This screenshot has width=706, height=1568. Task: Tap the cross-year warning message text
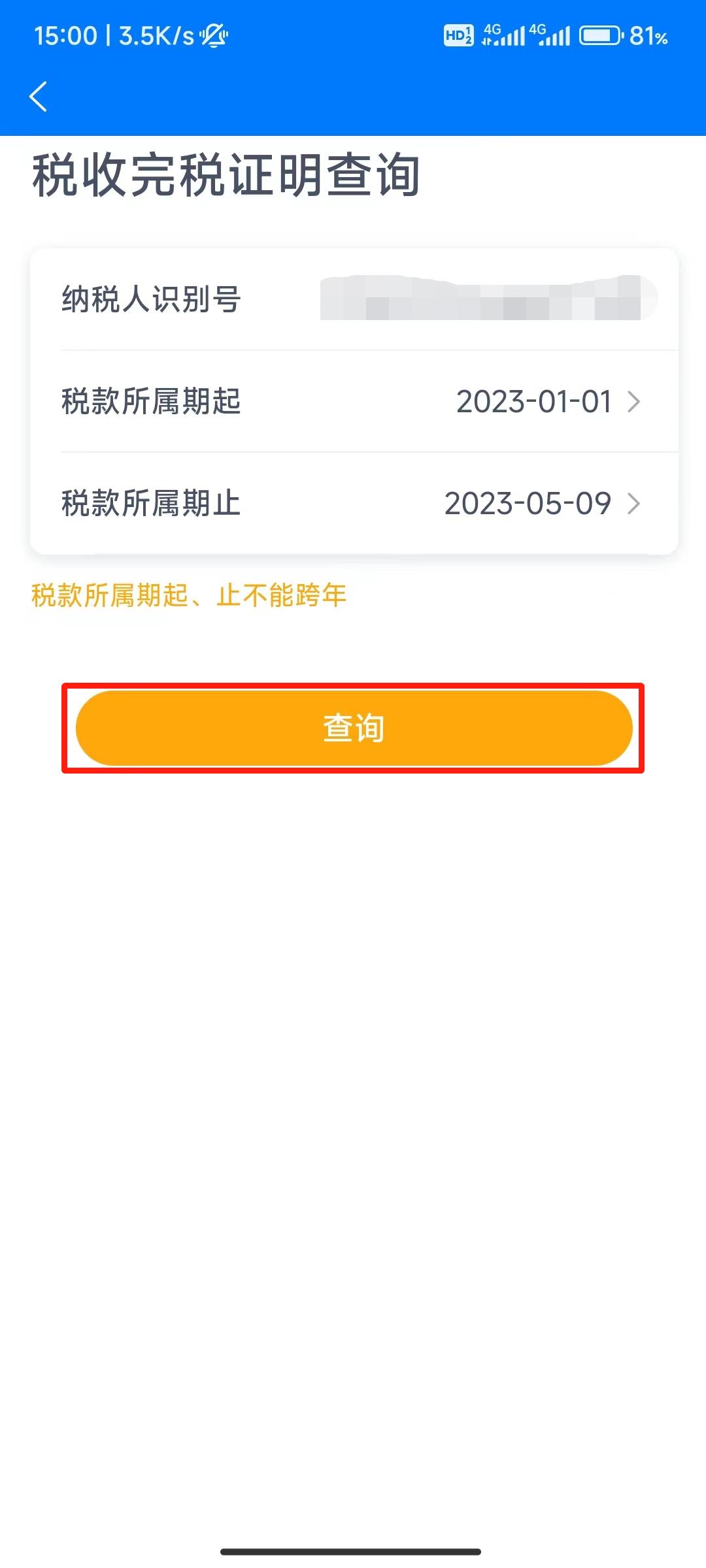click(x=188, y=595)
